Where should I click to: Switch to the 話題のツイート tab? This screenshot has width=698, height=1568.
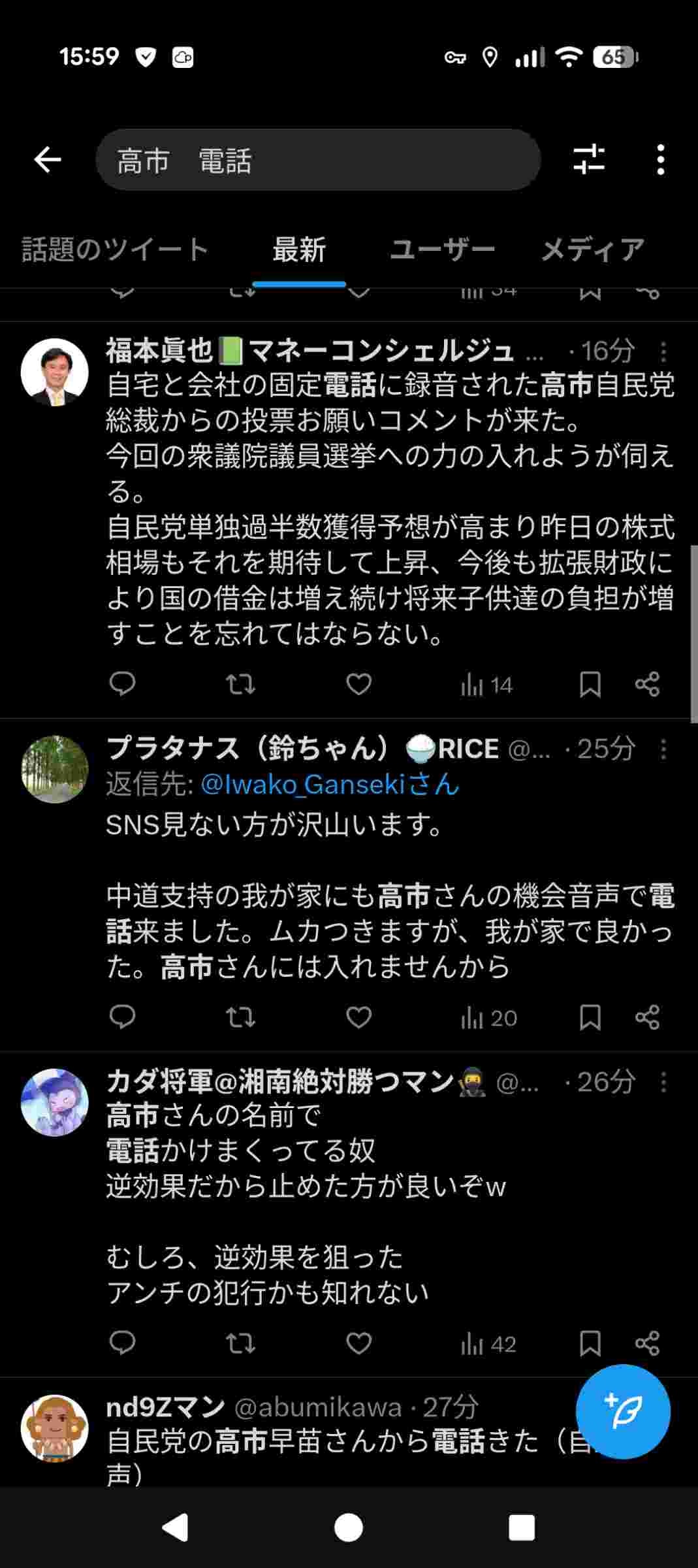point(115,250)
